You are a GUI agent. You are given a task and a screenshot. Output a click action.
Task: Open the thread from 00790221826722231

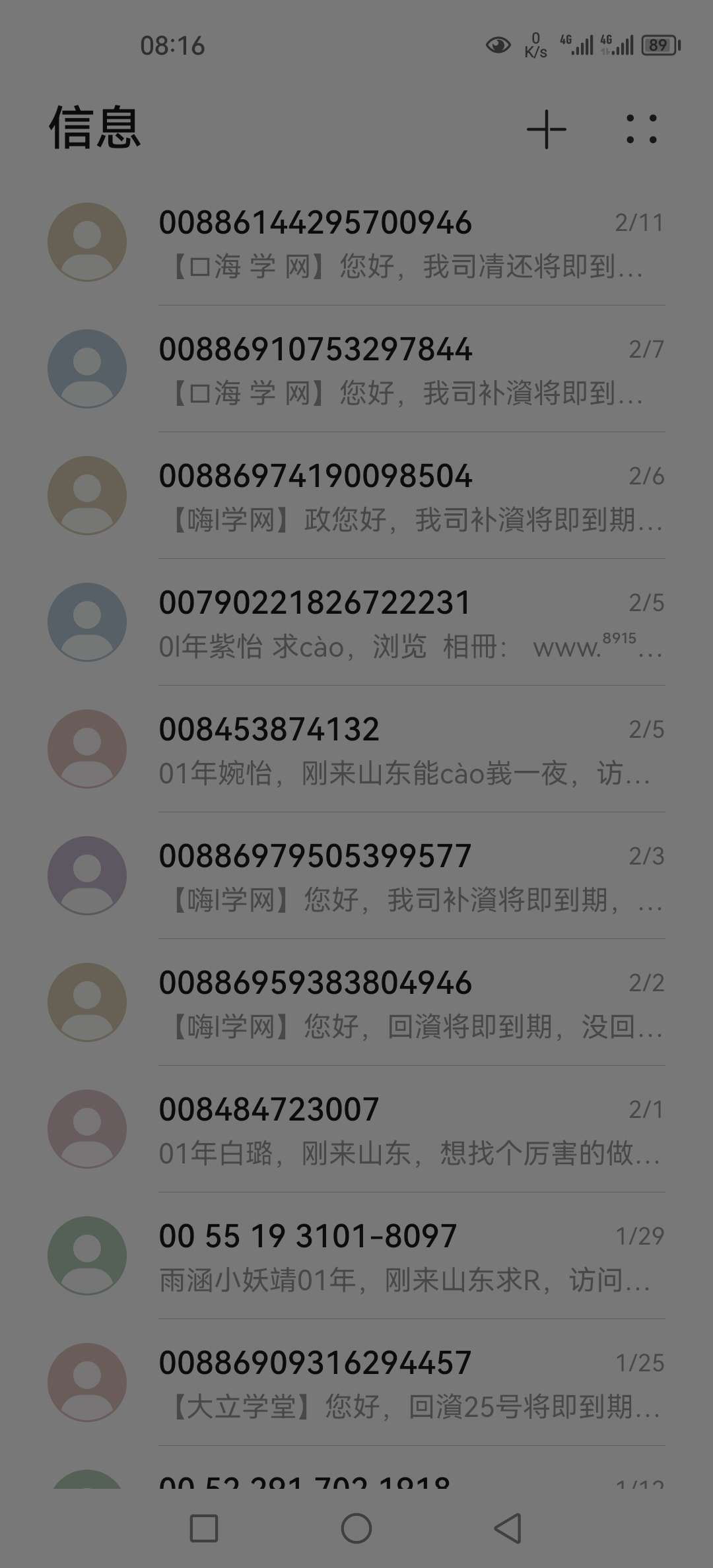point(409,623)
